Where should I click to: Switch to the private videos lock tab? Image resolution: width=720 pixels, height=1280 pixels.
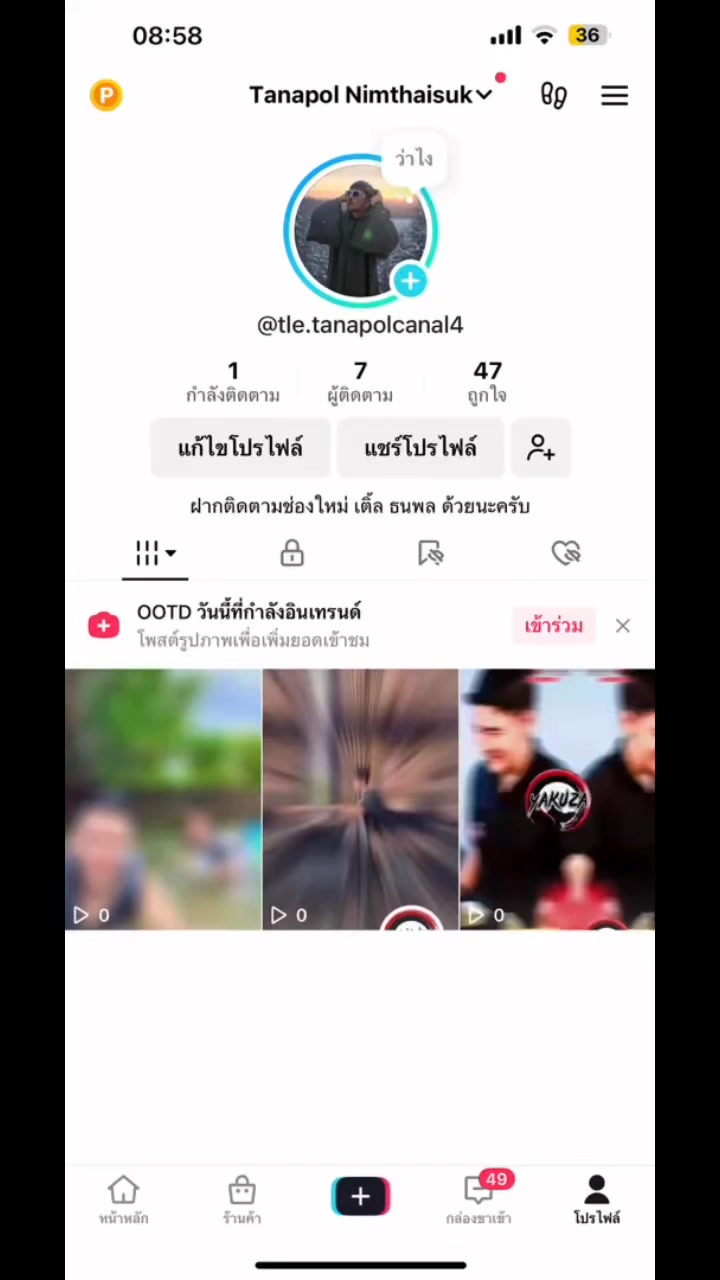pos(292,553)
